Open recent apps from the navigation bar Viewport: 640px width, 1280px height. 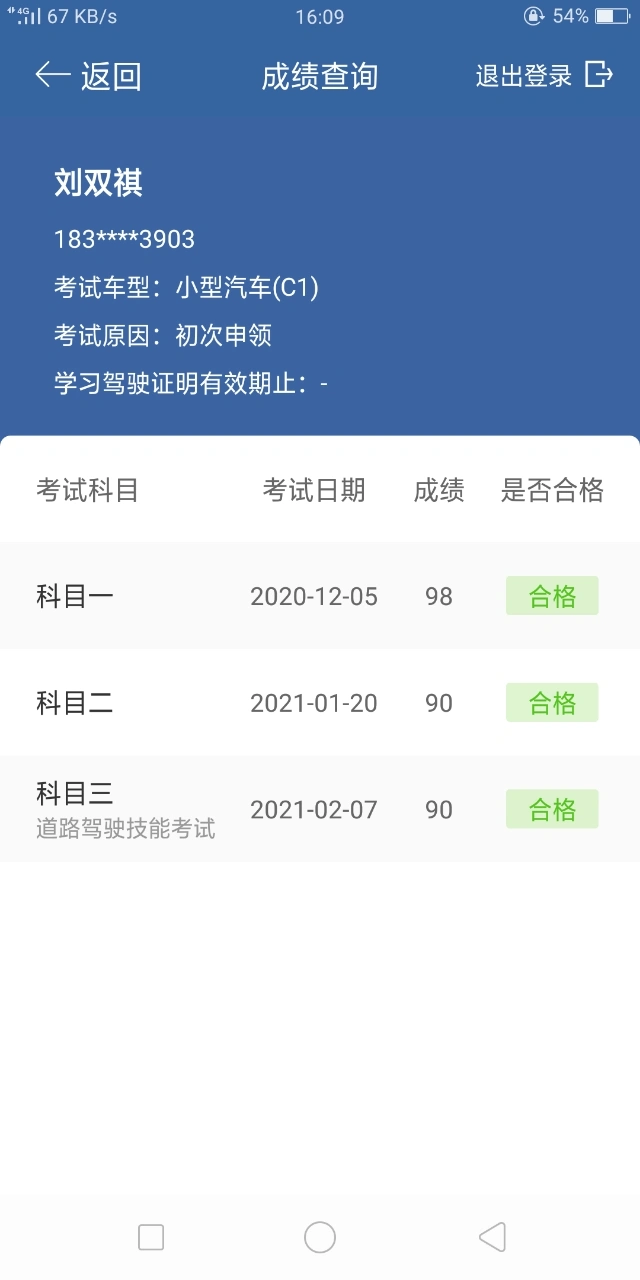pyautogui.click(x=151, y=1238)
